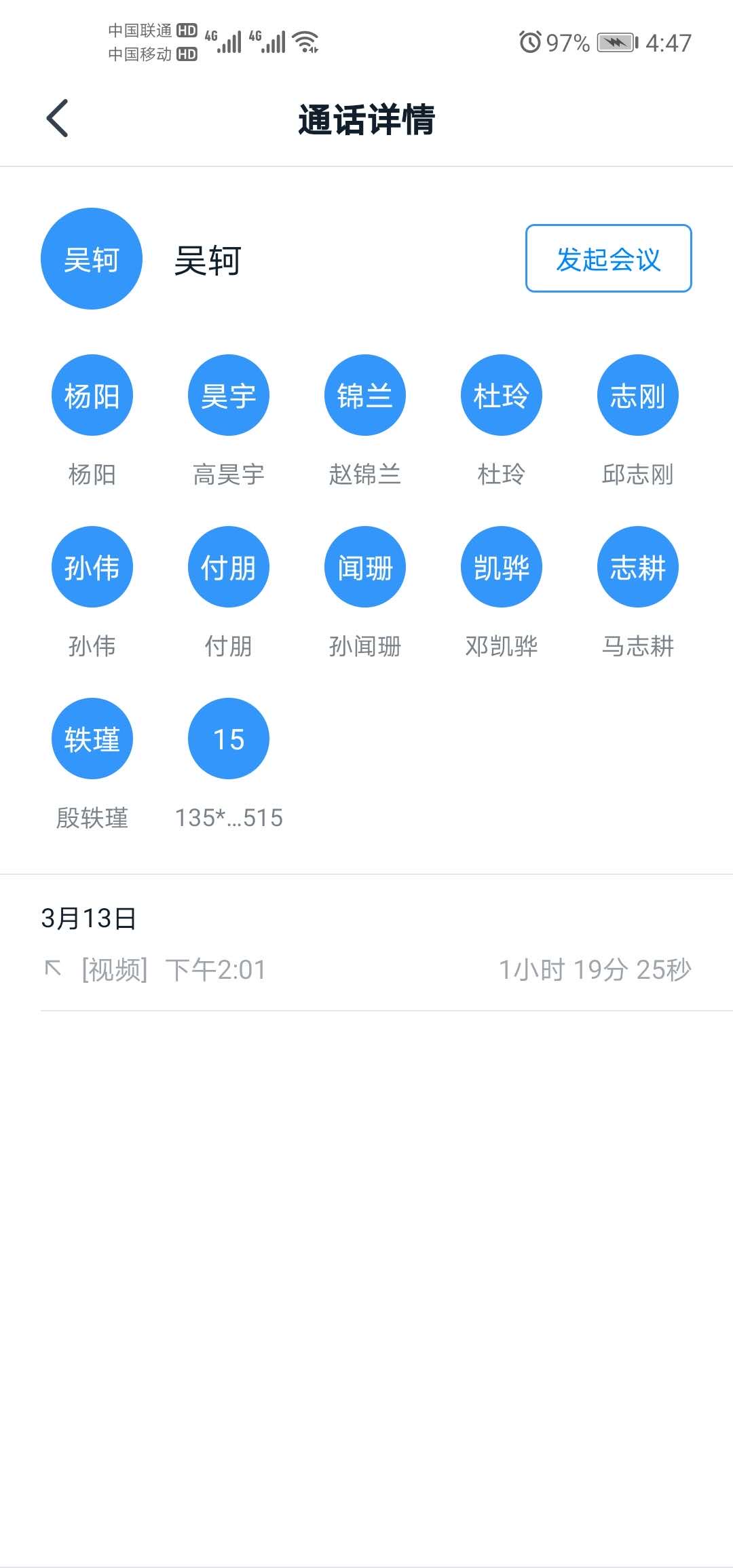The width and height of the screenshot is (733, 1568).
Task: Go back from call details
Action: click(58, 118)
